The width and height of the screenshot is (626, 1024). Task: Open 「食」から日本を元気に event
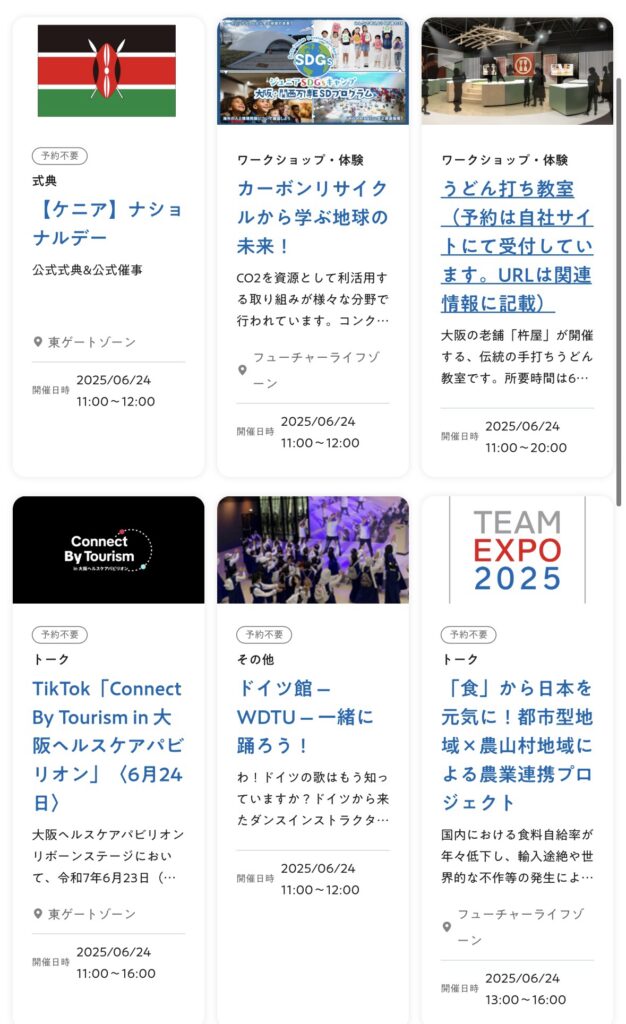[x=516, y=745]
